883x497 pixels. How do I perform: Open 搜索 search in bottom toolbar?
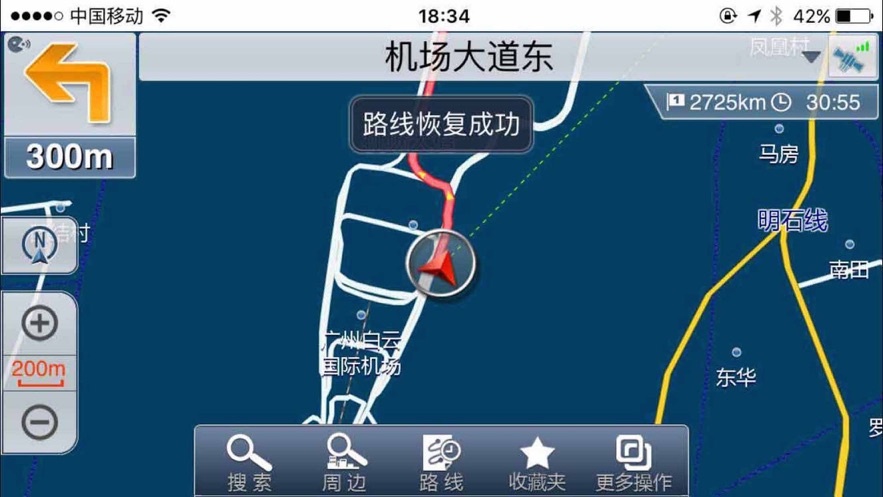(x=249, y=463)
